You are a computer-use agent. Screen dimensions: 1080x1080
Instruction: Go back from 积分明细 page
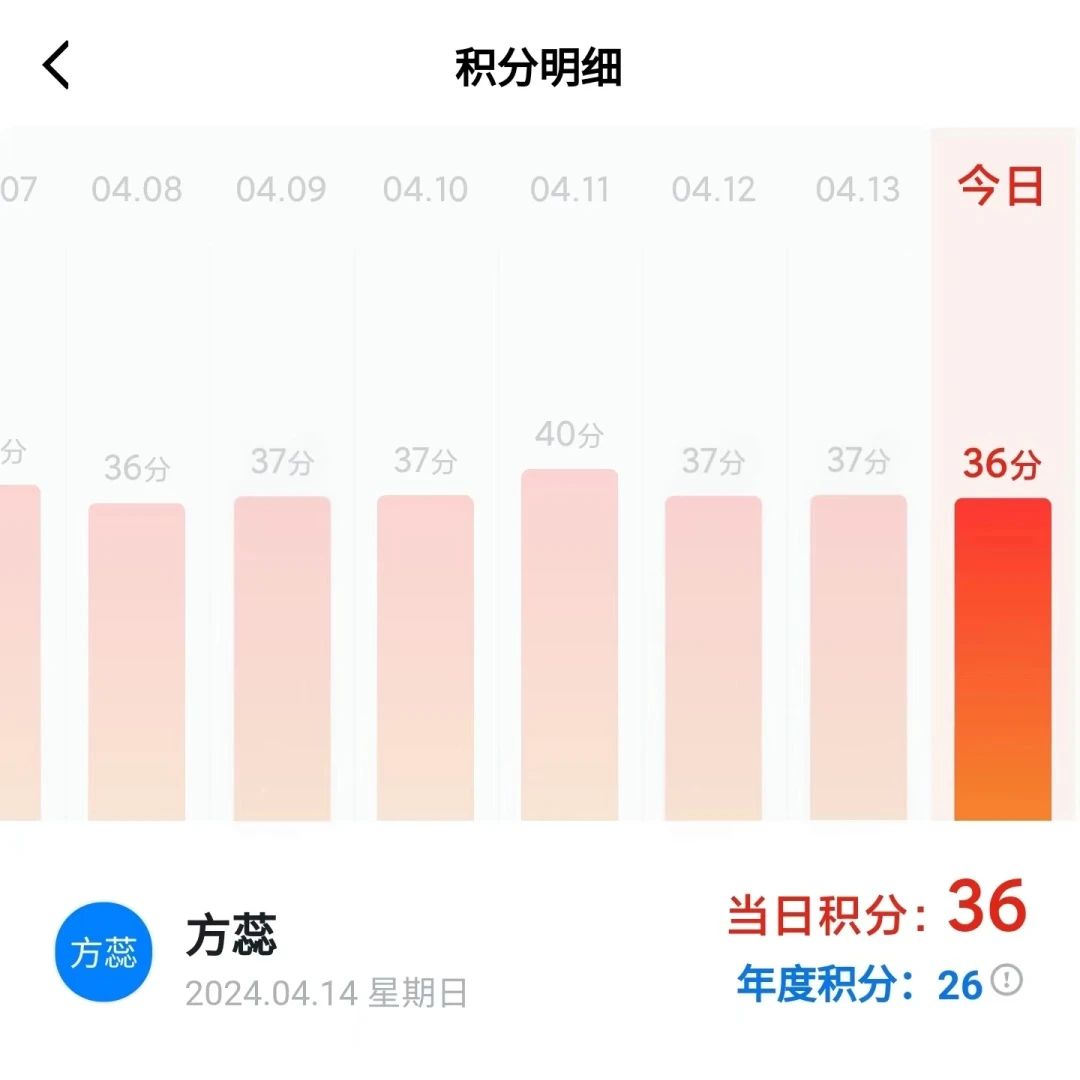(x=56, y=66)
